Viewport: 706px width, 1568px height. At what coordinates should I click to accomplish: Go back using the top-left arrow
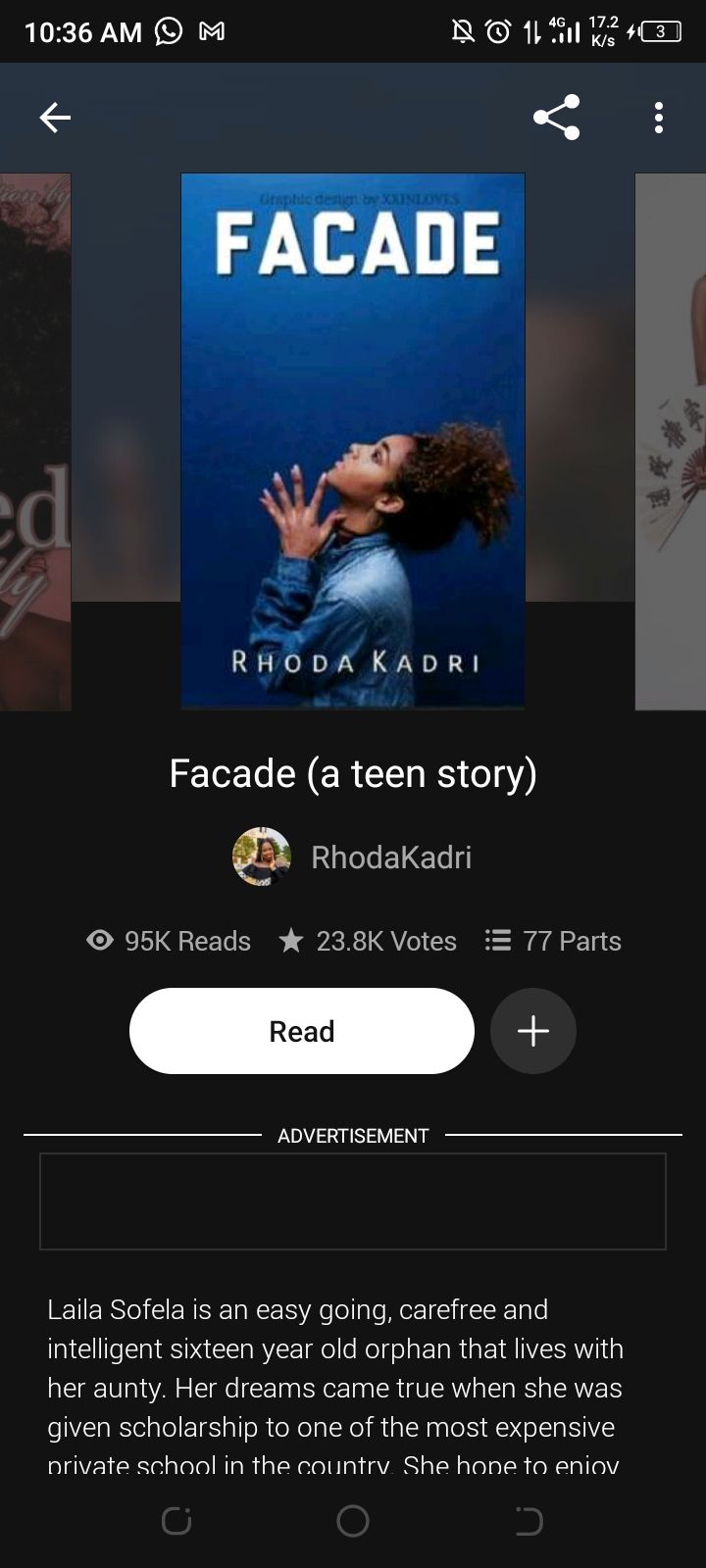55,119
